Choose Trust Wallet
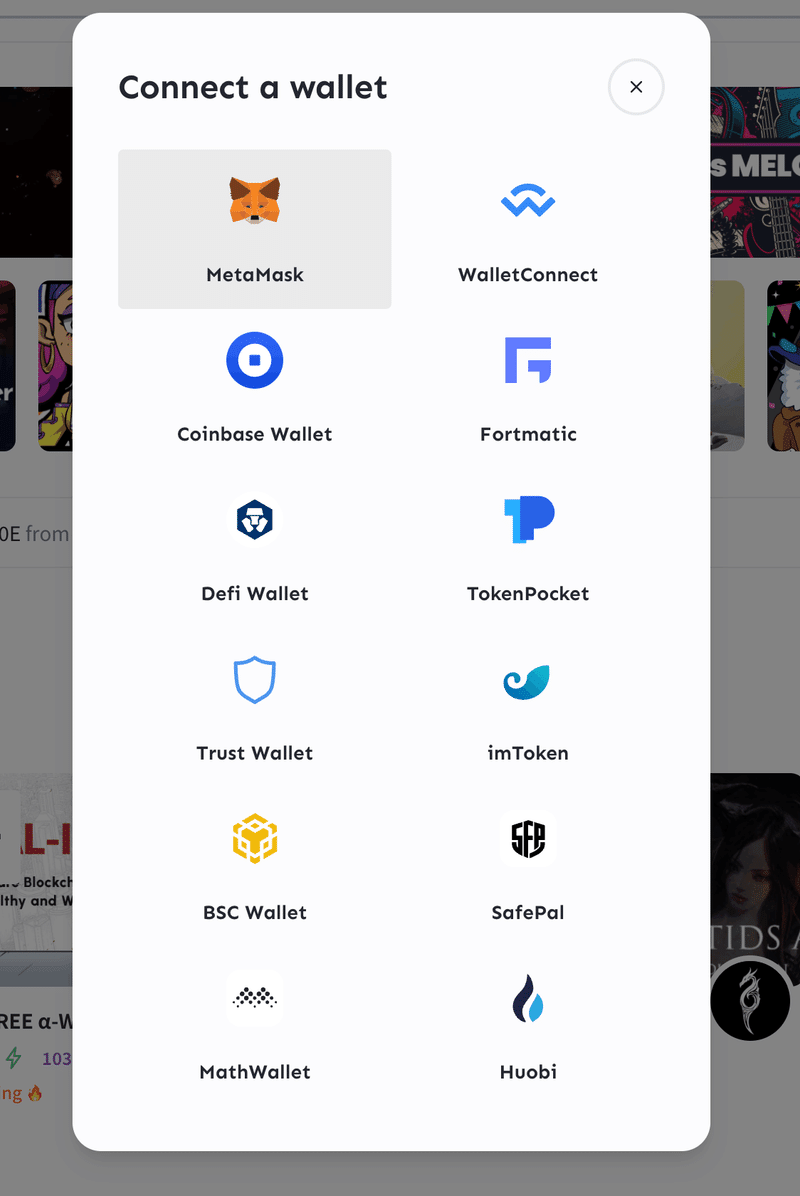 click(254, 706)
